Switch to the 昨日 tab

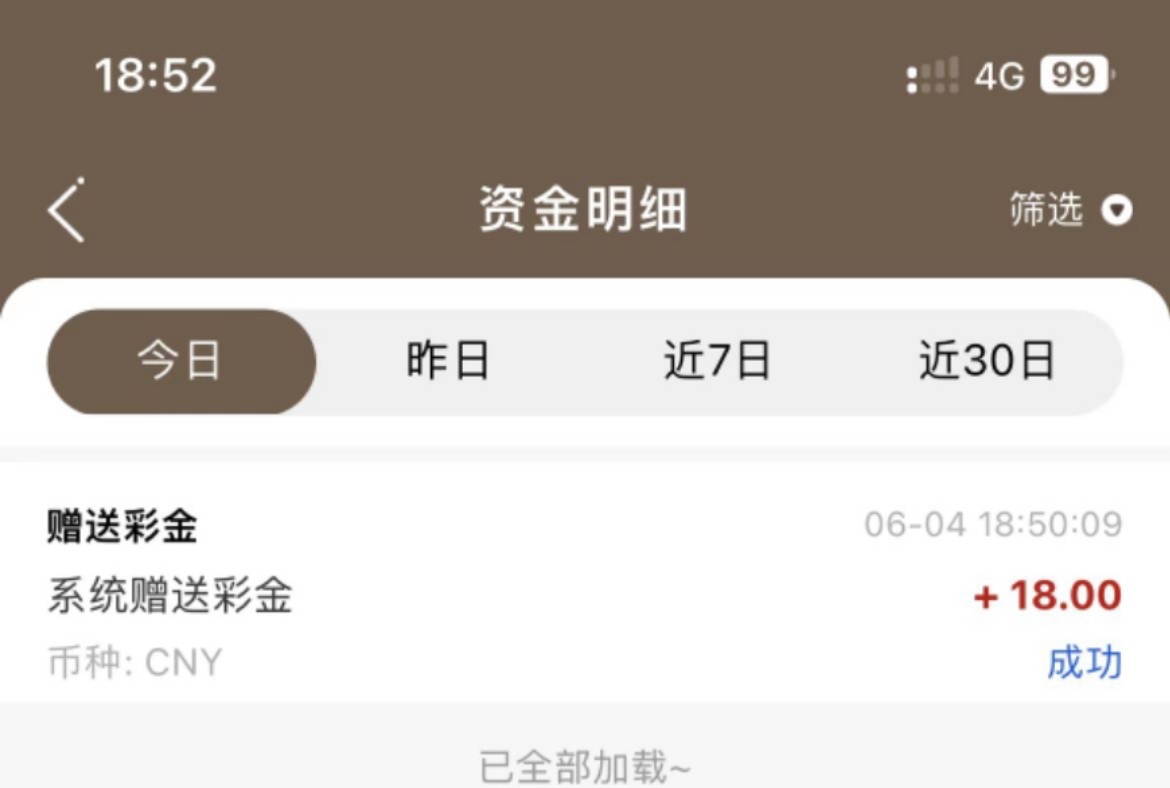448,362
